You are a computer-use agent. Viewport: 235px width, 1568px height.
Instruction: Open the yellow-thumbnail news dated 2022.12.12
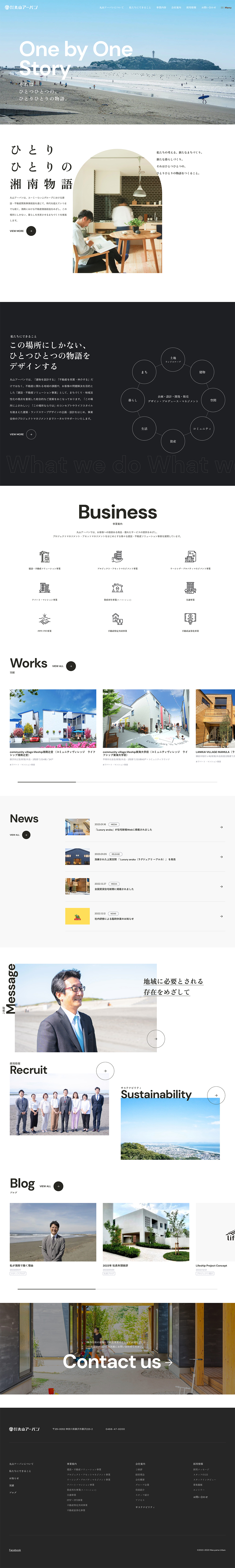click(143, 916)
